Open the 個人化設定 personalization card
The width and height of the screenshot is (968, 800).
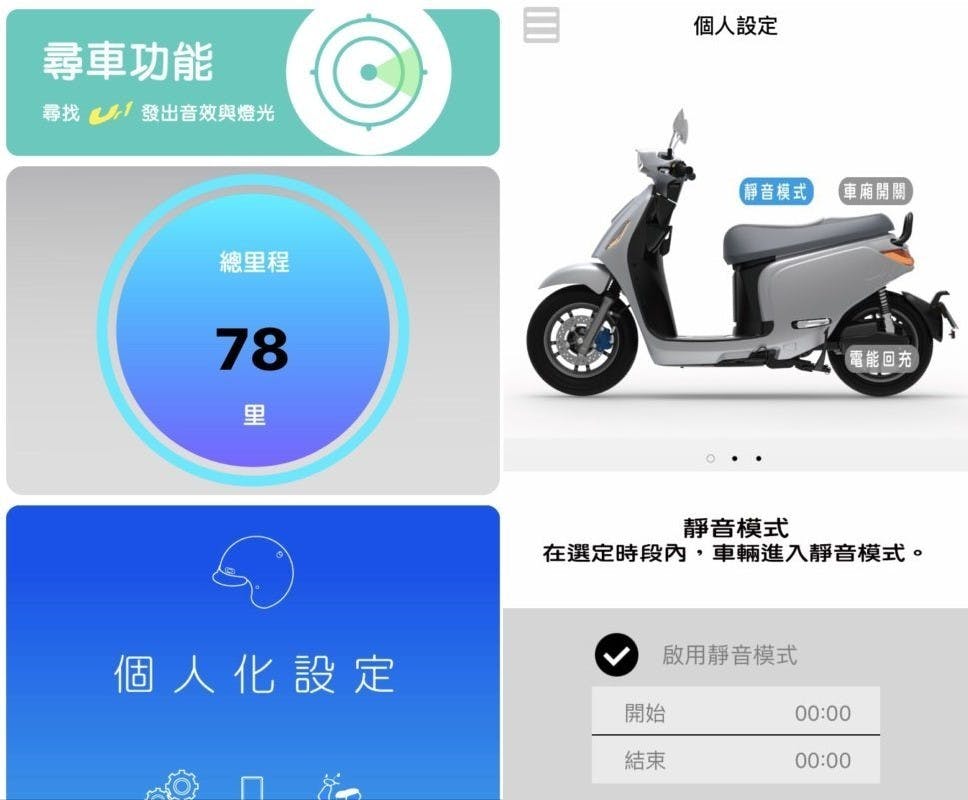pos(252,650)
